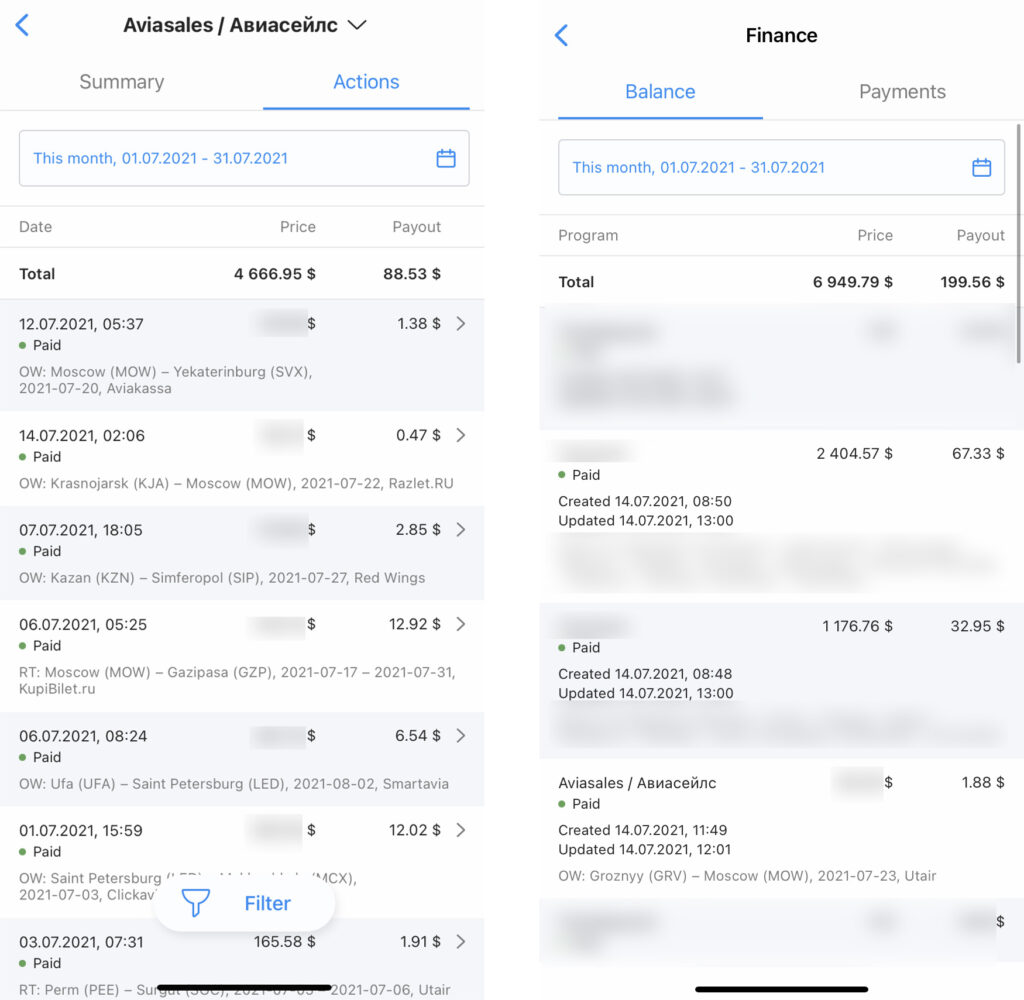Select the Actions tab
This screenshot has height=1000, width=1024.
[x=366, y=82]
